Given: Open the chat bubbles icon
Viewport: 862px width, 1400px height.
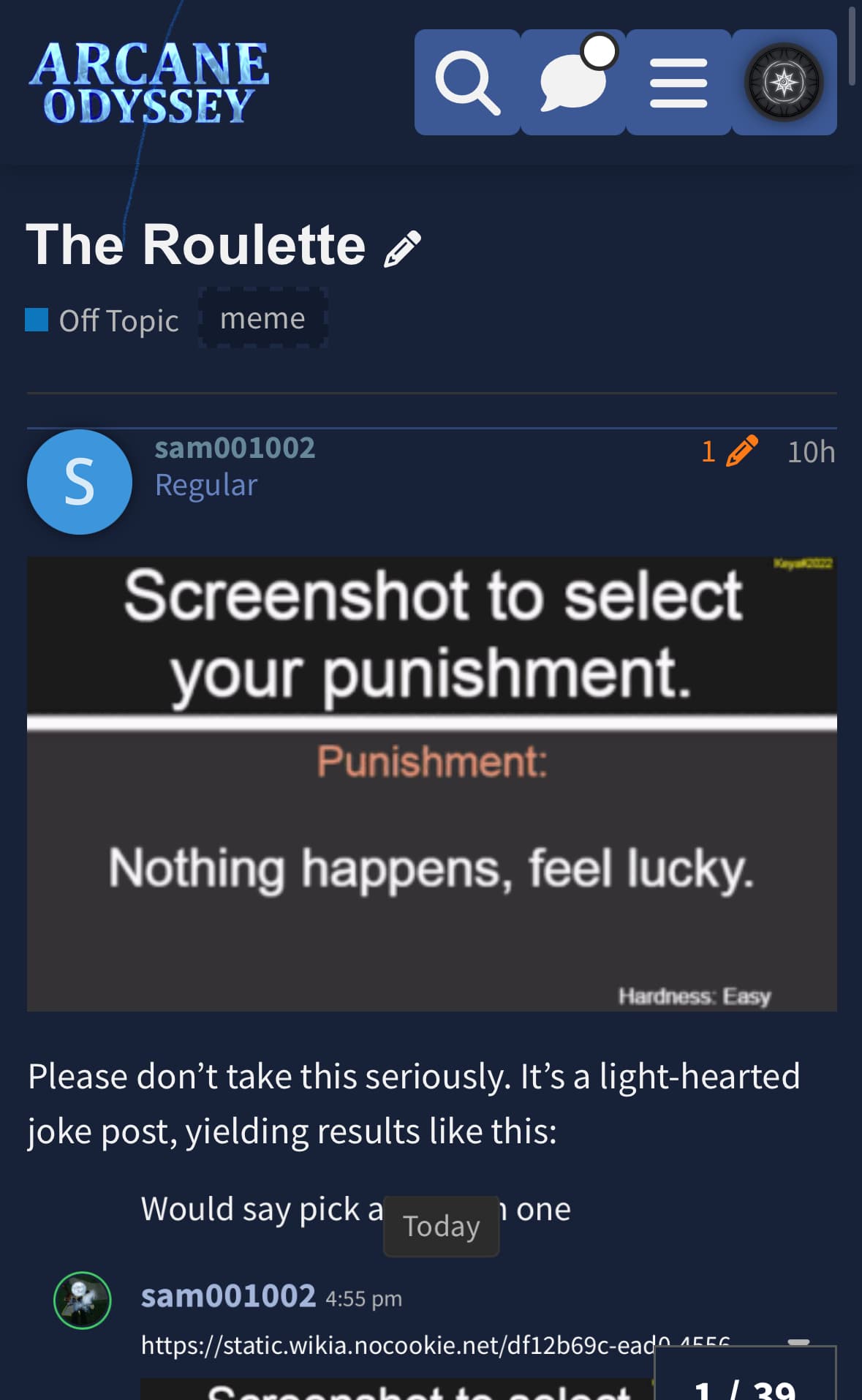Looking at the screenshot, I should (x=573, y=82).
